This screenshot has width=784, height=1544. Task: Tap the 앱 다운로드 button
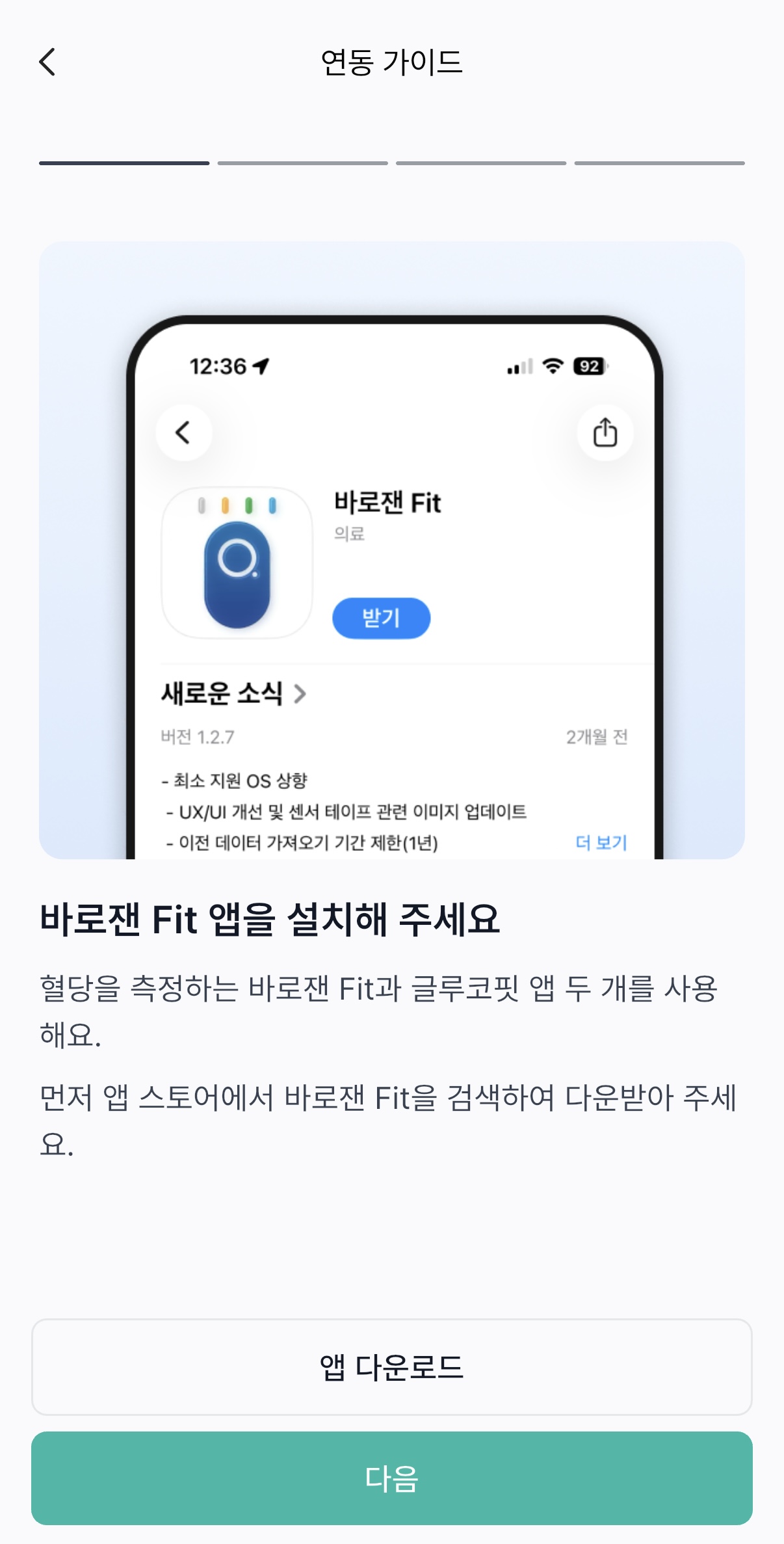coord(391,1366)
